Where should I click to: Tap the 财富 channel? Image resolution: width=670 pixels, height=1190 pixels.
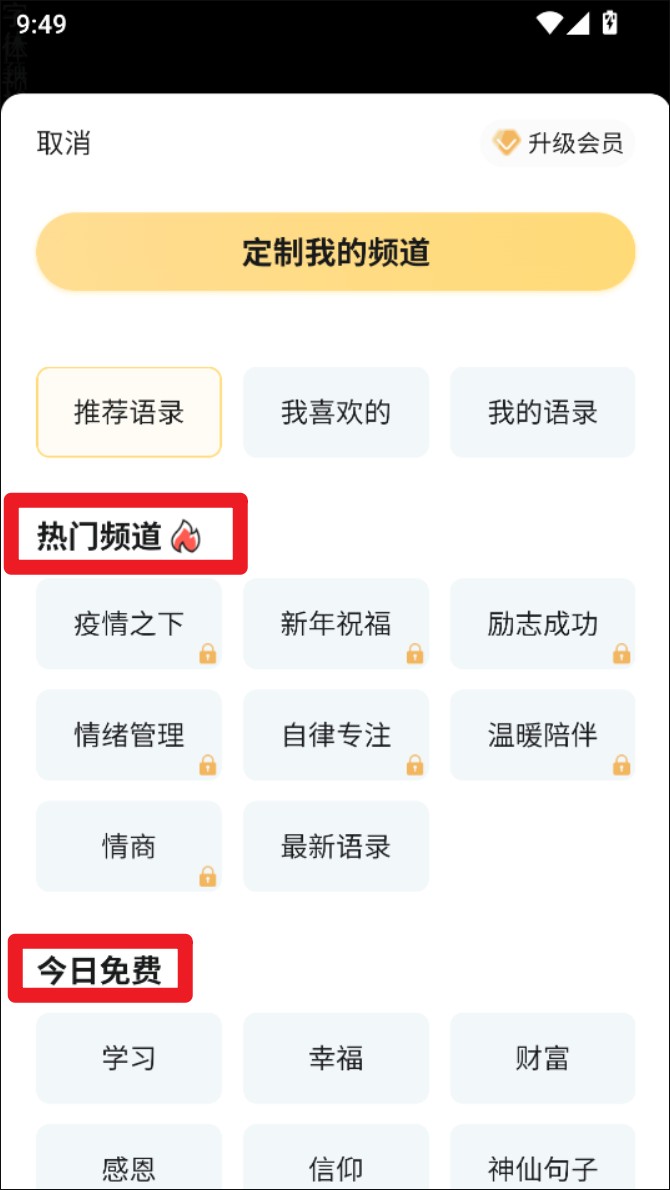[543, 1058]
